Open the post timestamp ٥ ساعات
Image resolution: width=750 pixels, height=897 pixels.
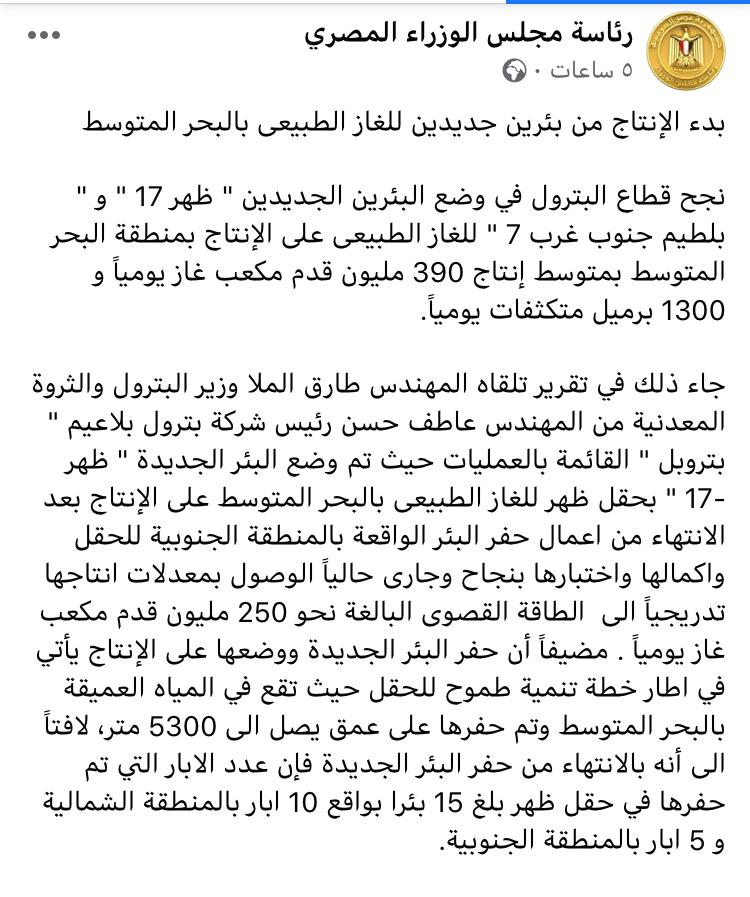click(x=586, y=70)
